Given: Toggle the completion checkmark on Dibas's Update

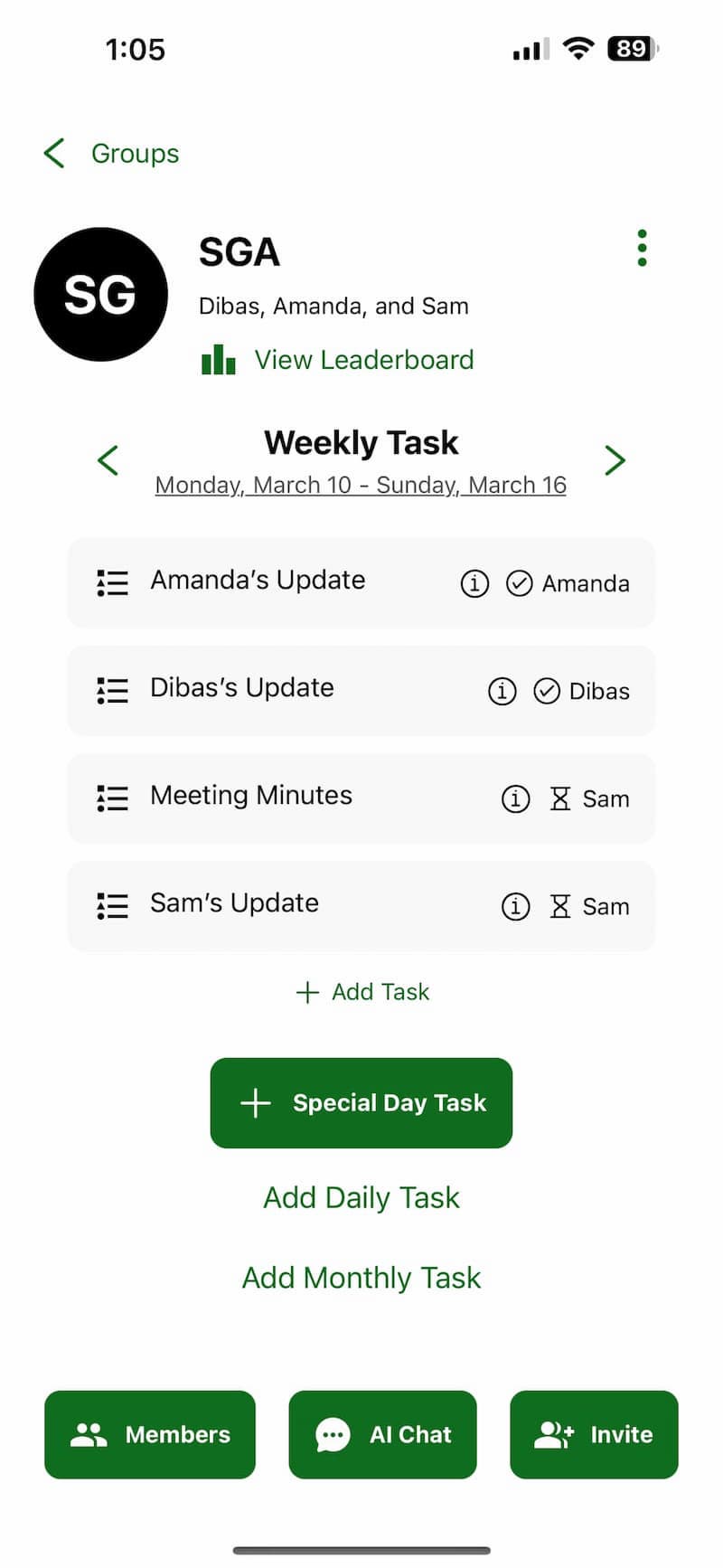Looking at the screenshot, I should tap(547, 691).
